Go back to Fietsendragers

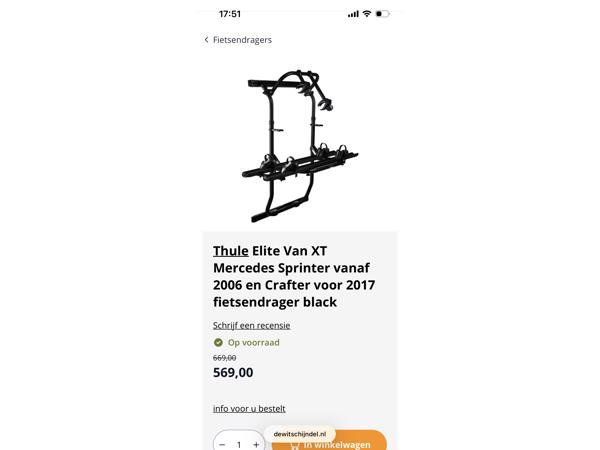[x=238, y=40]
